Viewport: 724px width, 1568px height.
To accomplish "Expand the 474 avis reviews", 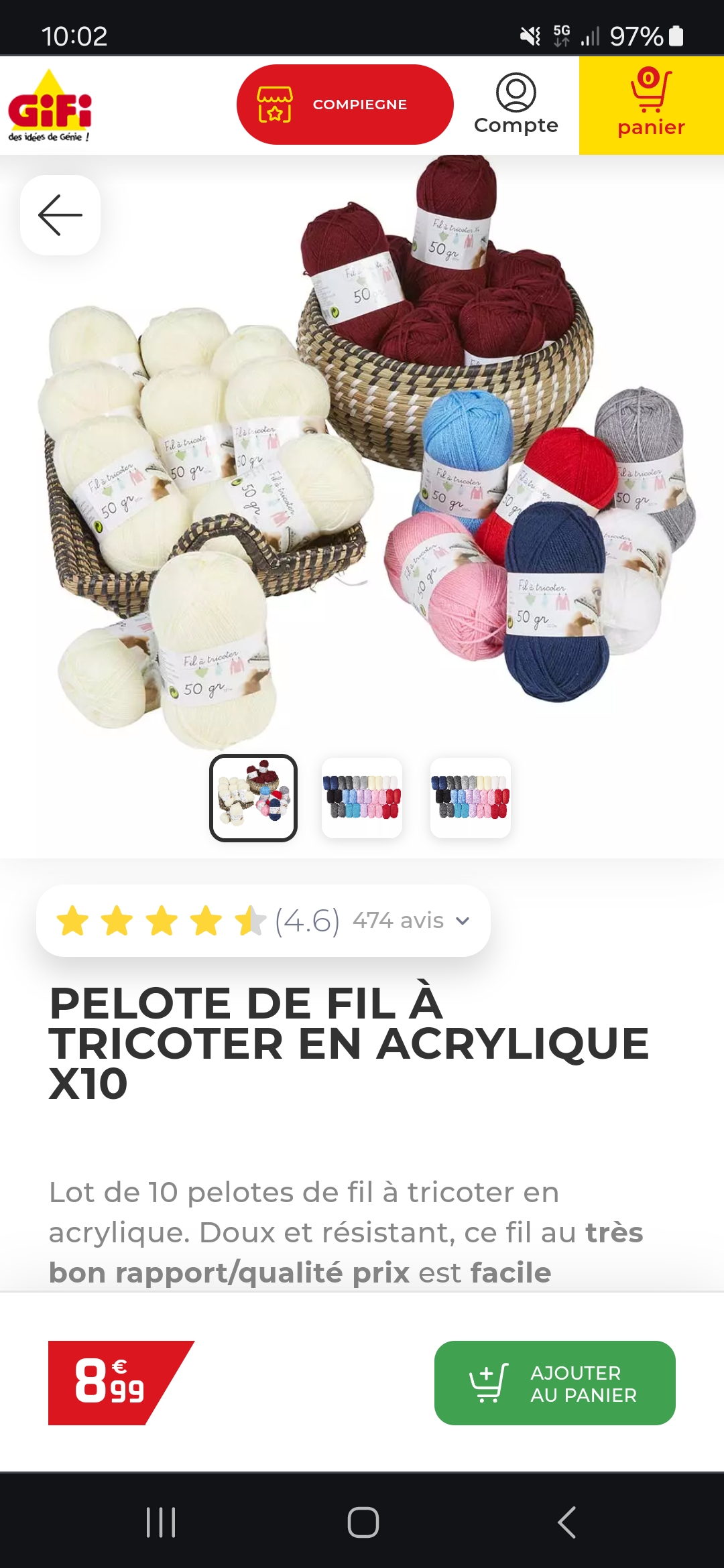I will [x=410, y=921].
